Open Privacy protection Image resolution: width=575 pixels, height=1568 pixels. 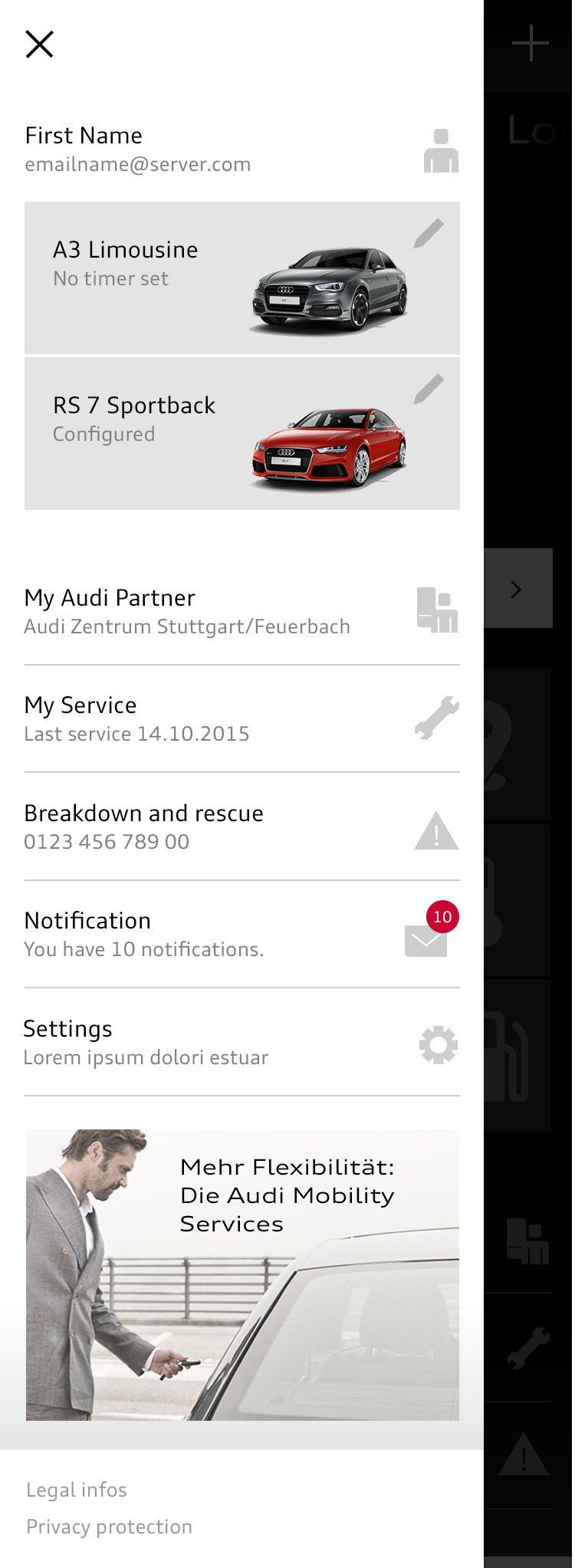tap(109, 1527)
